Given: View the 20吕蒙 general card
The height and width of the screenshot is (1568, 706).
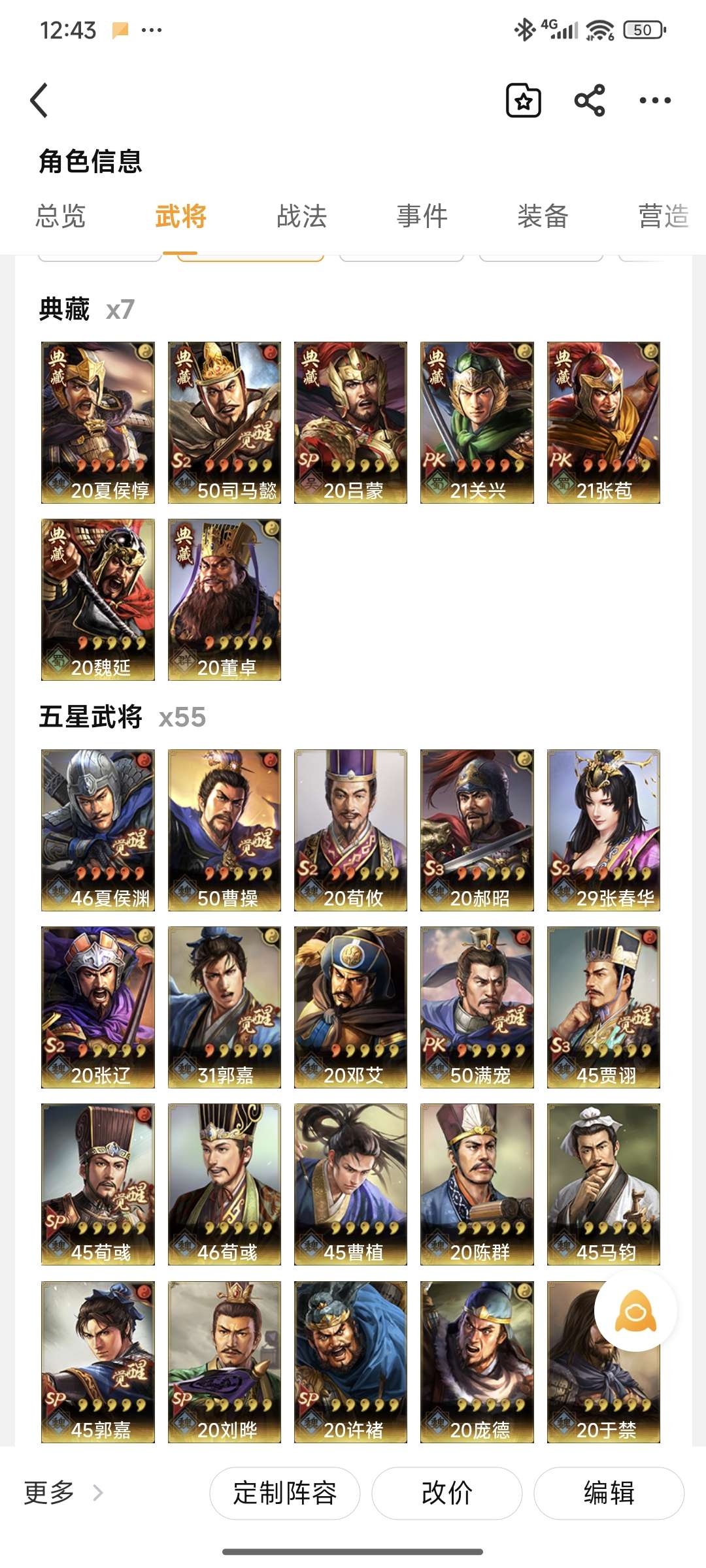Looking at the screenshot, I should click(350, 422).
